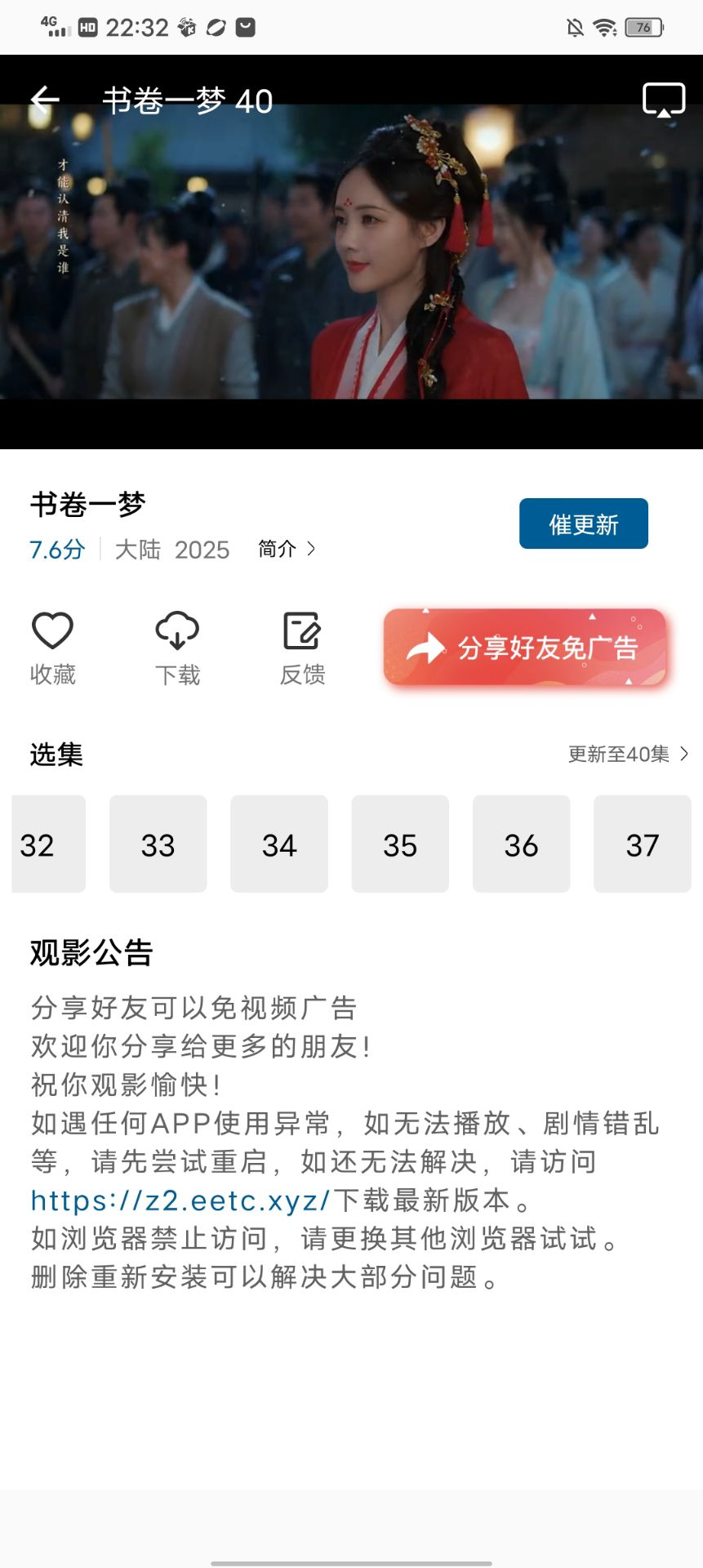
Task: Play episode 34
Action: click(279, 844)
